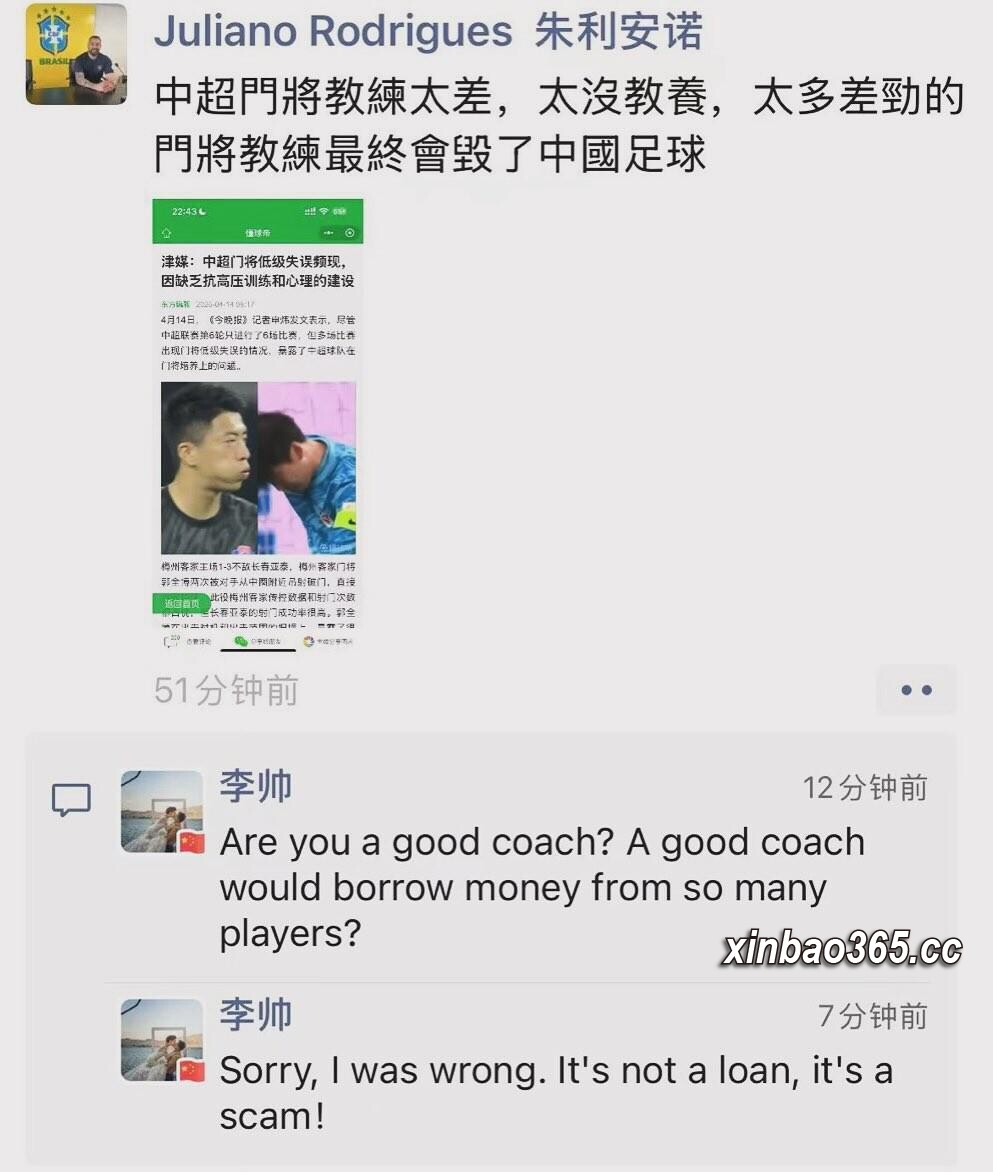Open 李帅's avatar beside the "Sorry, I was wrong" comment
Viewport: 993px width, 1172px height.
click(x=162, y=1040)
